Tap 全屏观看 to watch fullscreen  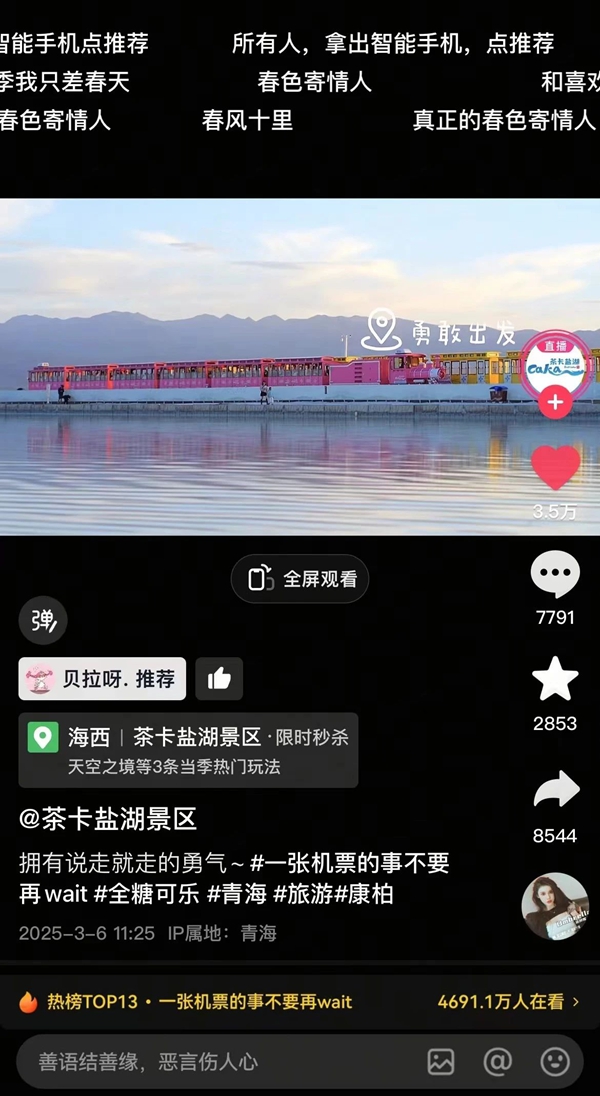click(301, 579)
